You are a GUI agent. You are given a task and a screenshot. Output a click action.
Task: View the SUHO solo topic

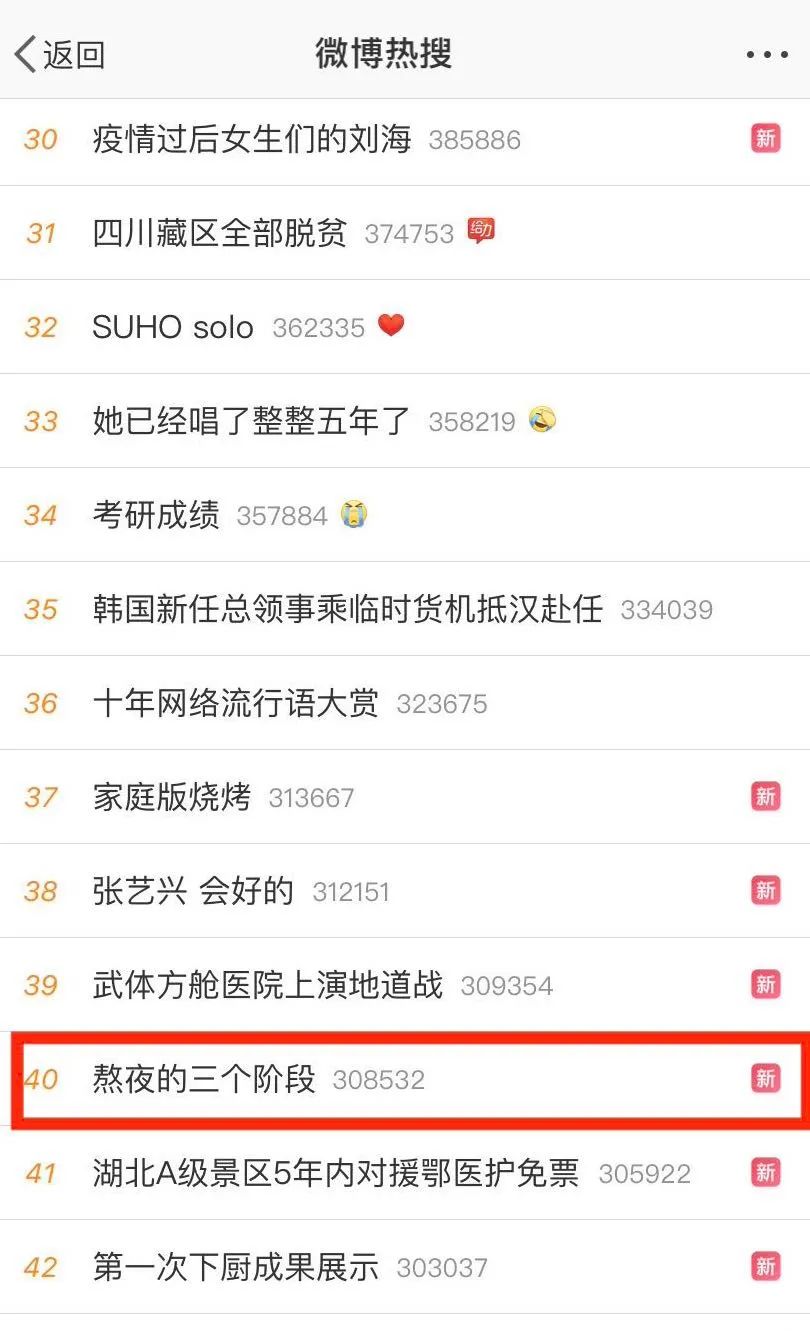(405, 327)
